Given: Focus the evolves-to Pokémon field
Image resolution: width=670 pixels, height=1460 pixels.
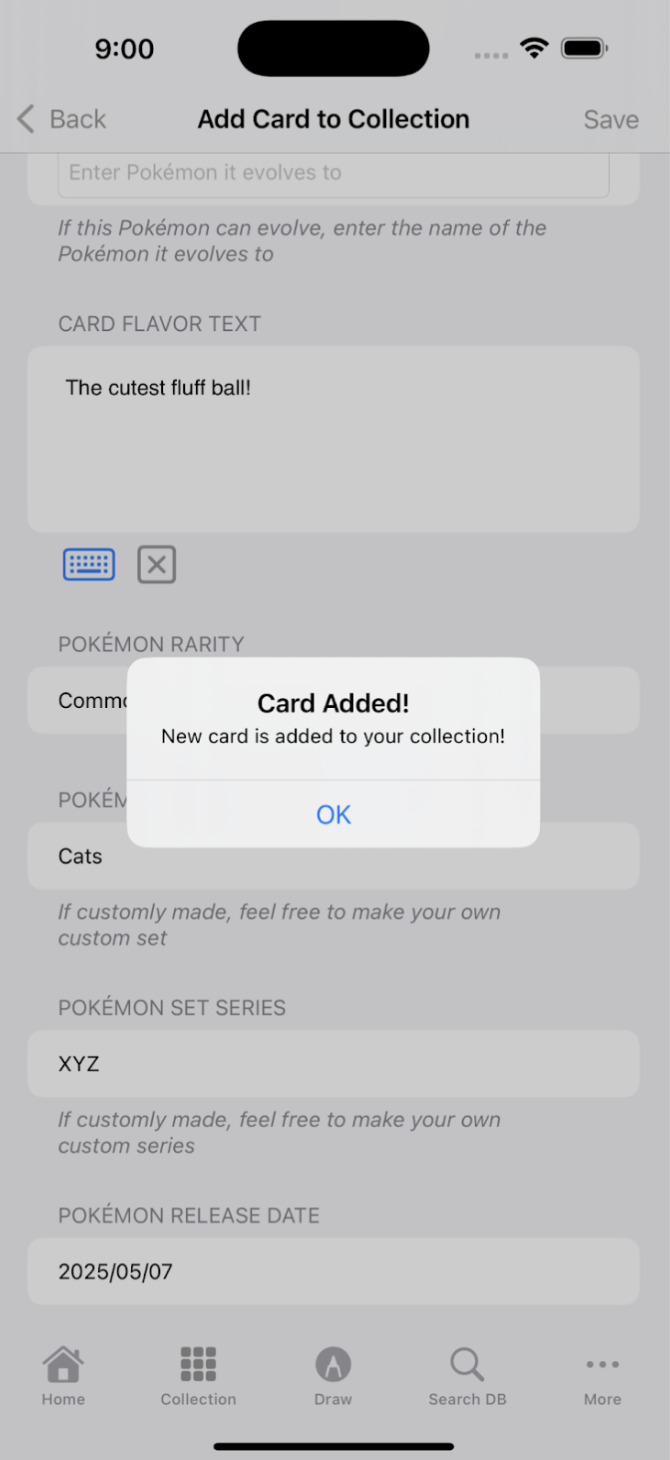Looking at the screenshot, I should pos(333,173).
